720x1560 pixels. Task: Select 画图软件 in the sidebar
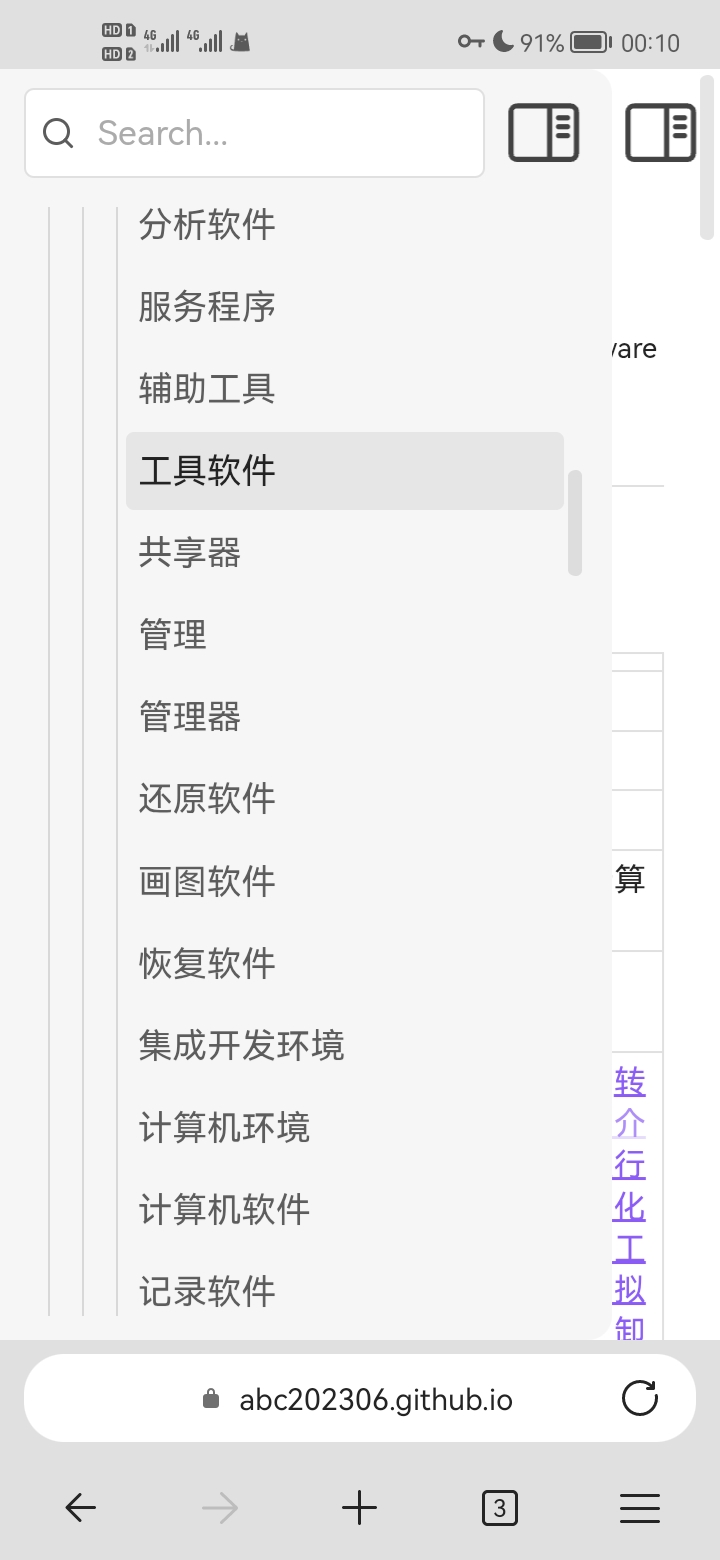[x=207, y=881]
